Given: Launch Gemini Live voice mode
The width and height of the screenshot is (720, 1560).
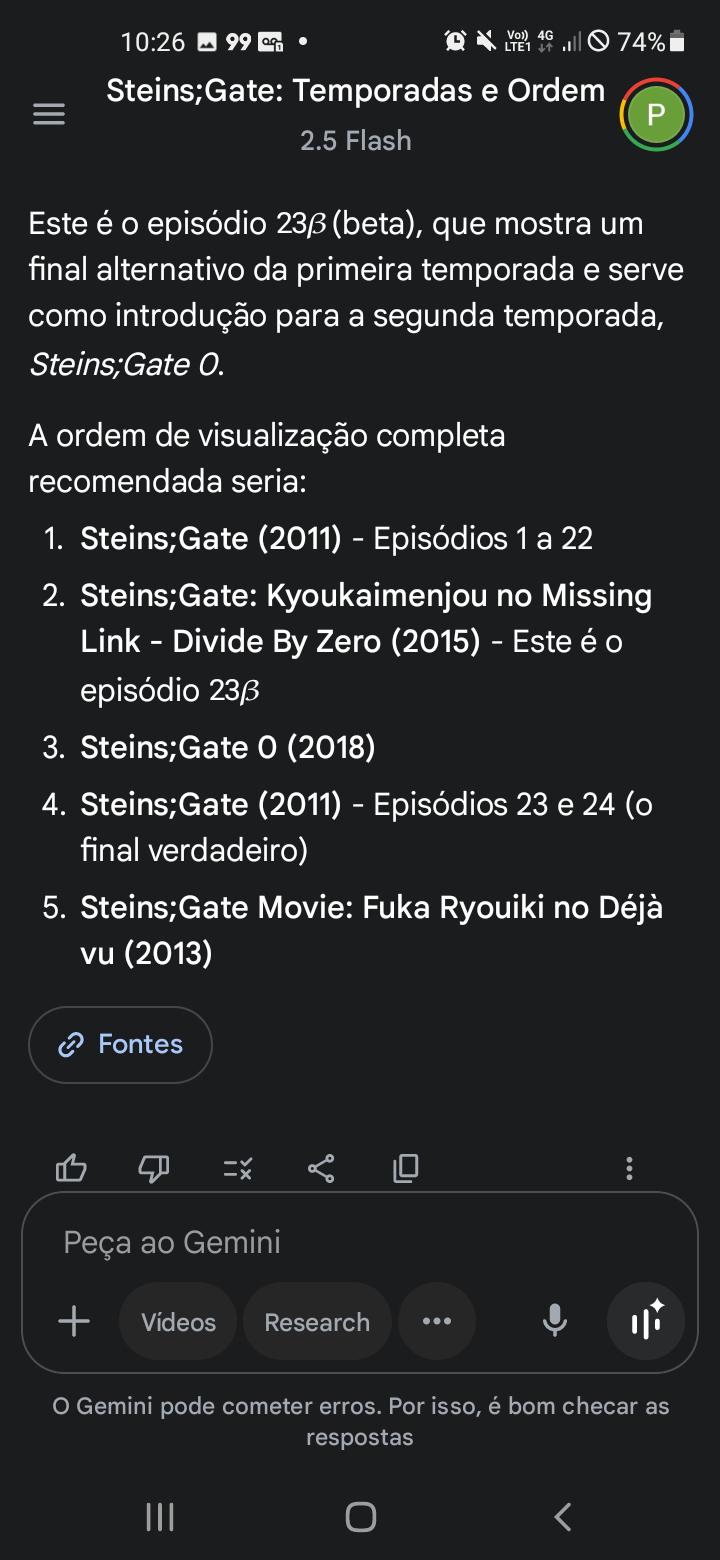Looking at the screenshot, I should click(646, 1322).
